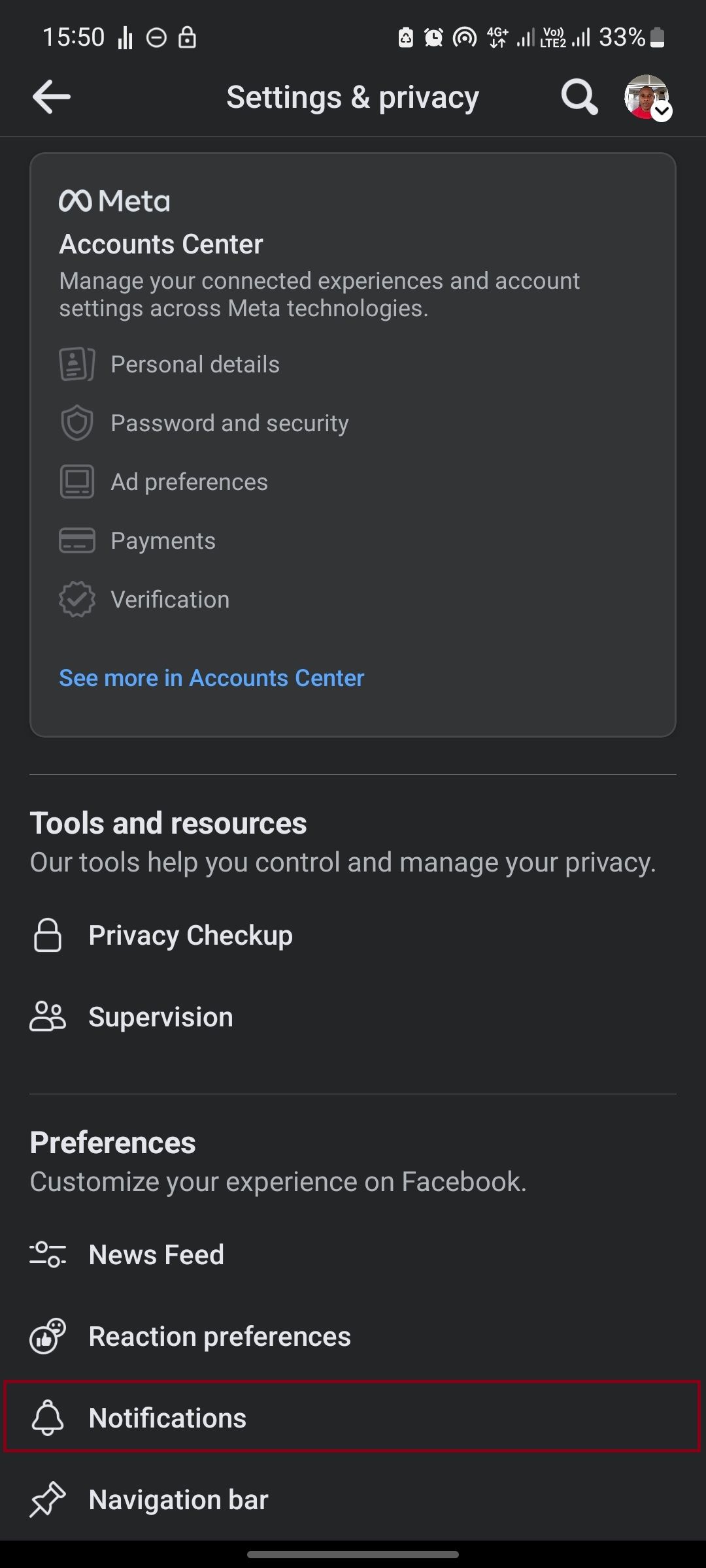Select the Reaction preferences menu entry
706x1568 pixels.
[x=219, y=1337]
